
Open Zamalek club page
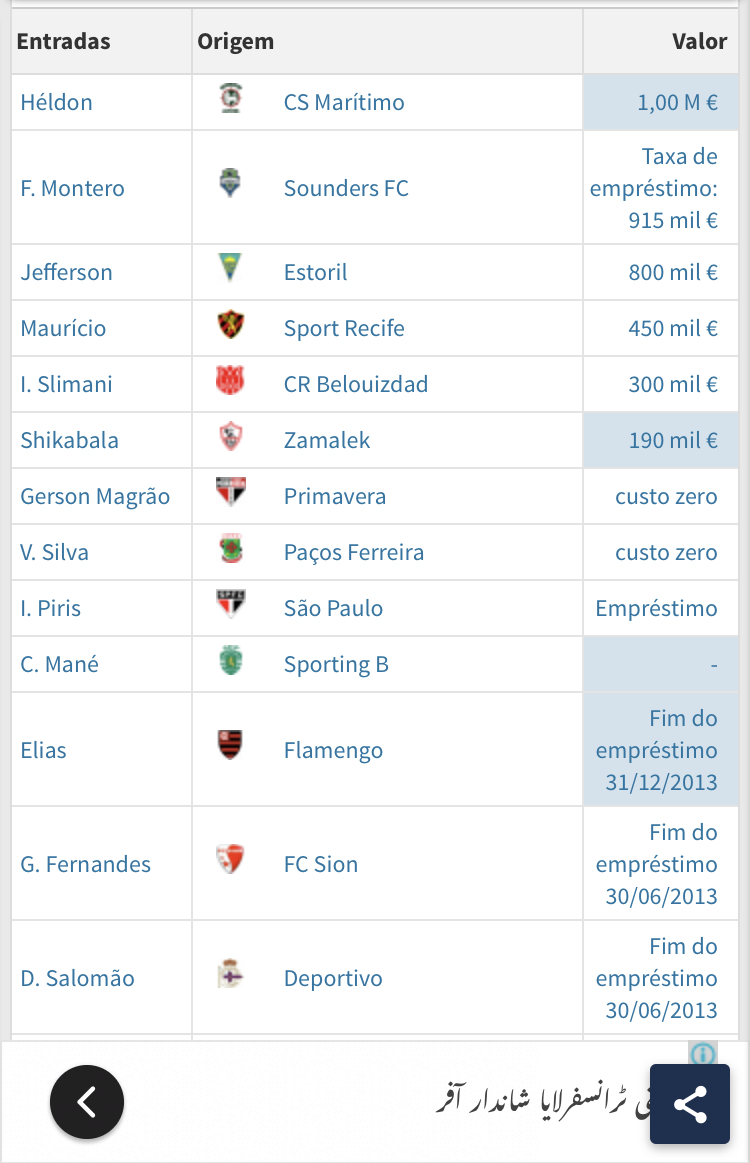327,440
